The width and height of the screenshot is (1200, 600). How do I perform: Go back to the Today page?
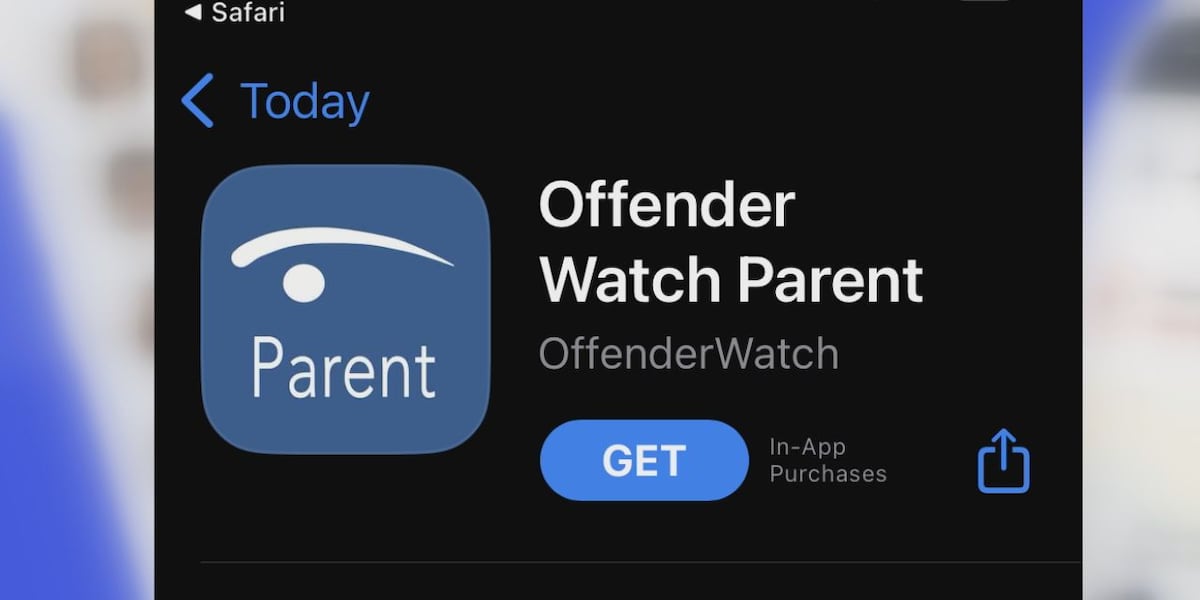pos(275,102)
